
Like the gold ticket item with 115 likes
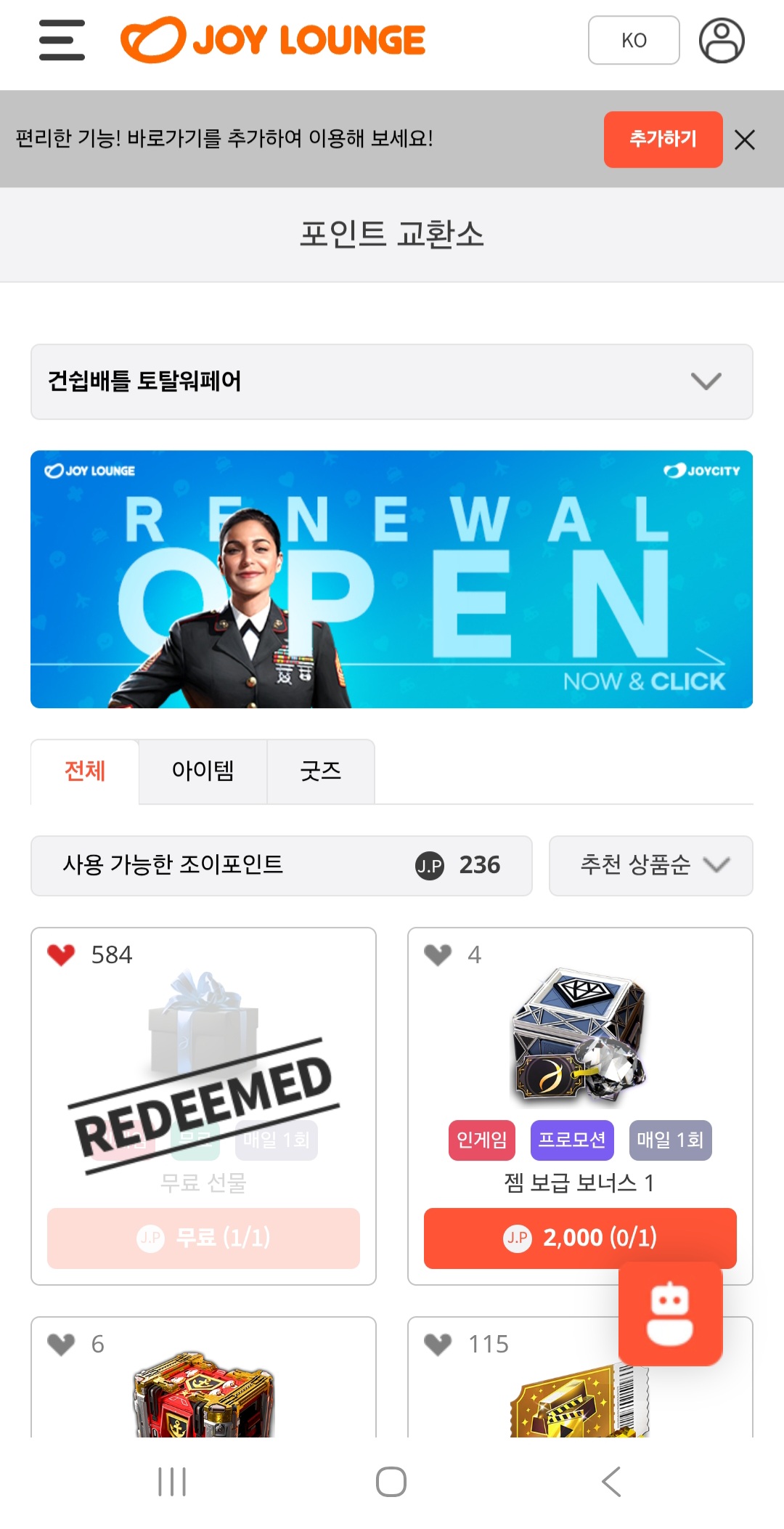438,1344
